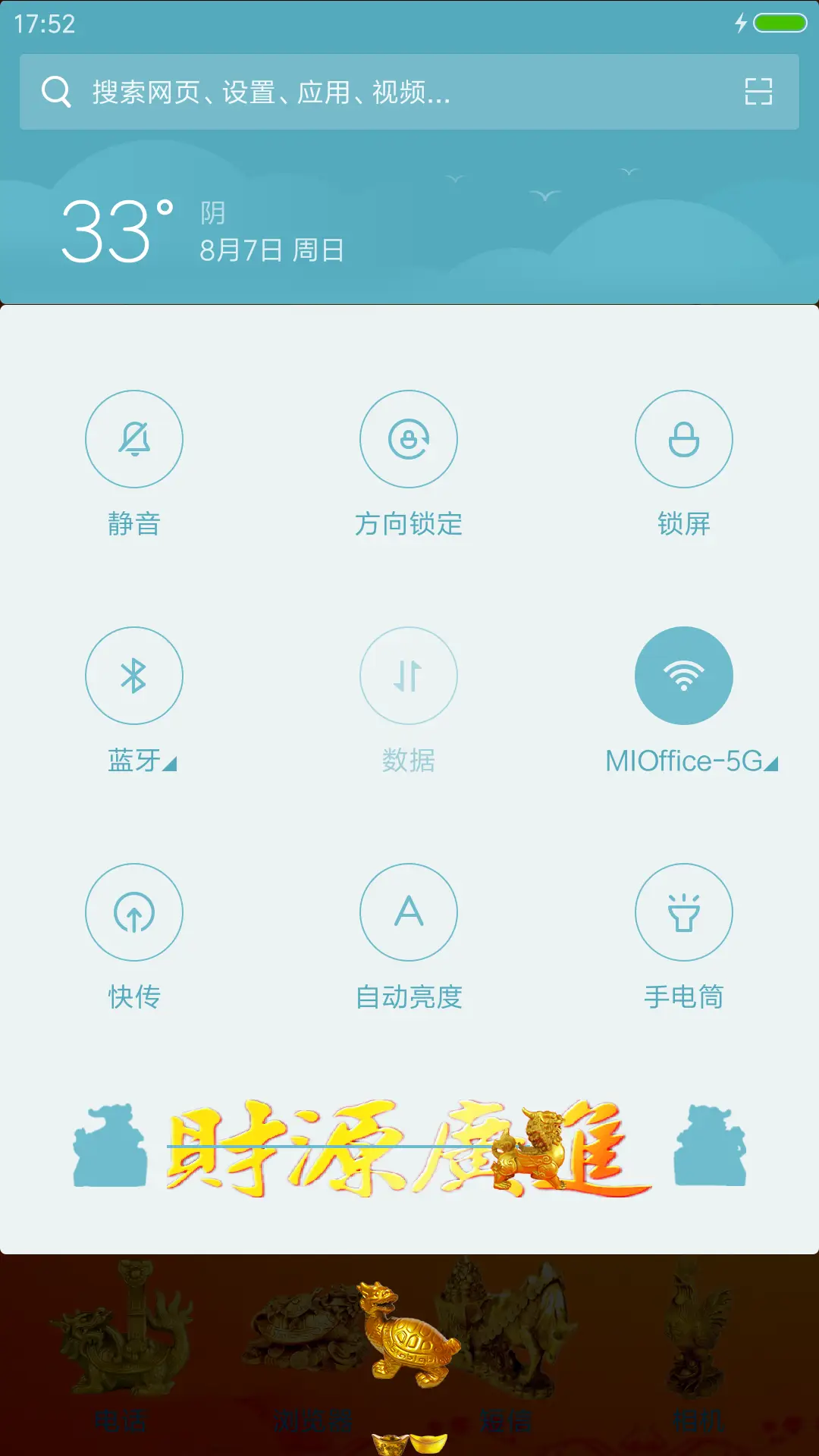
Task: Enable 数据 mobile data
Action: (x=409, y=675)
